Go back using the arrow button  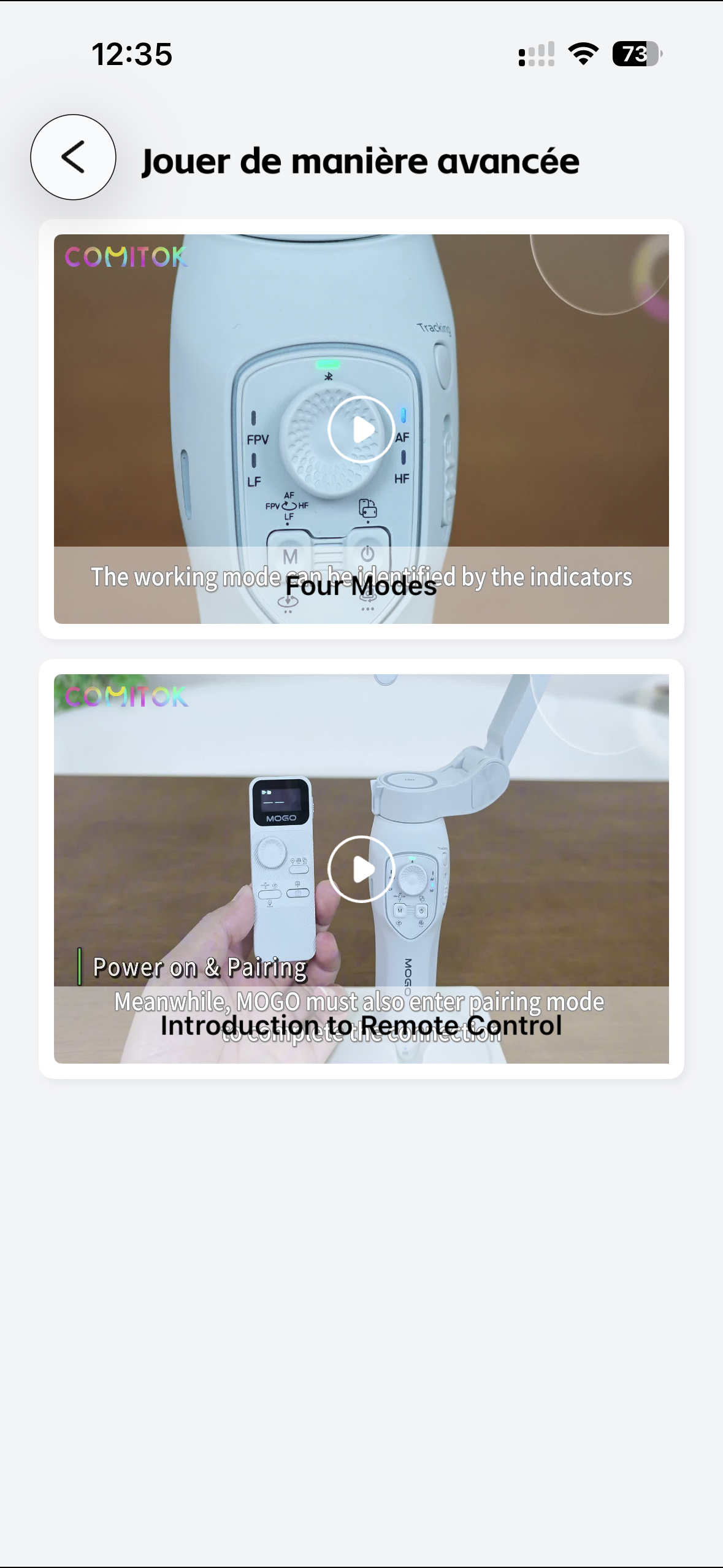73,157
